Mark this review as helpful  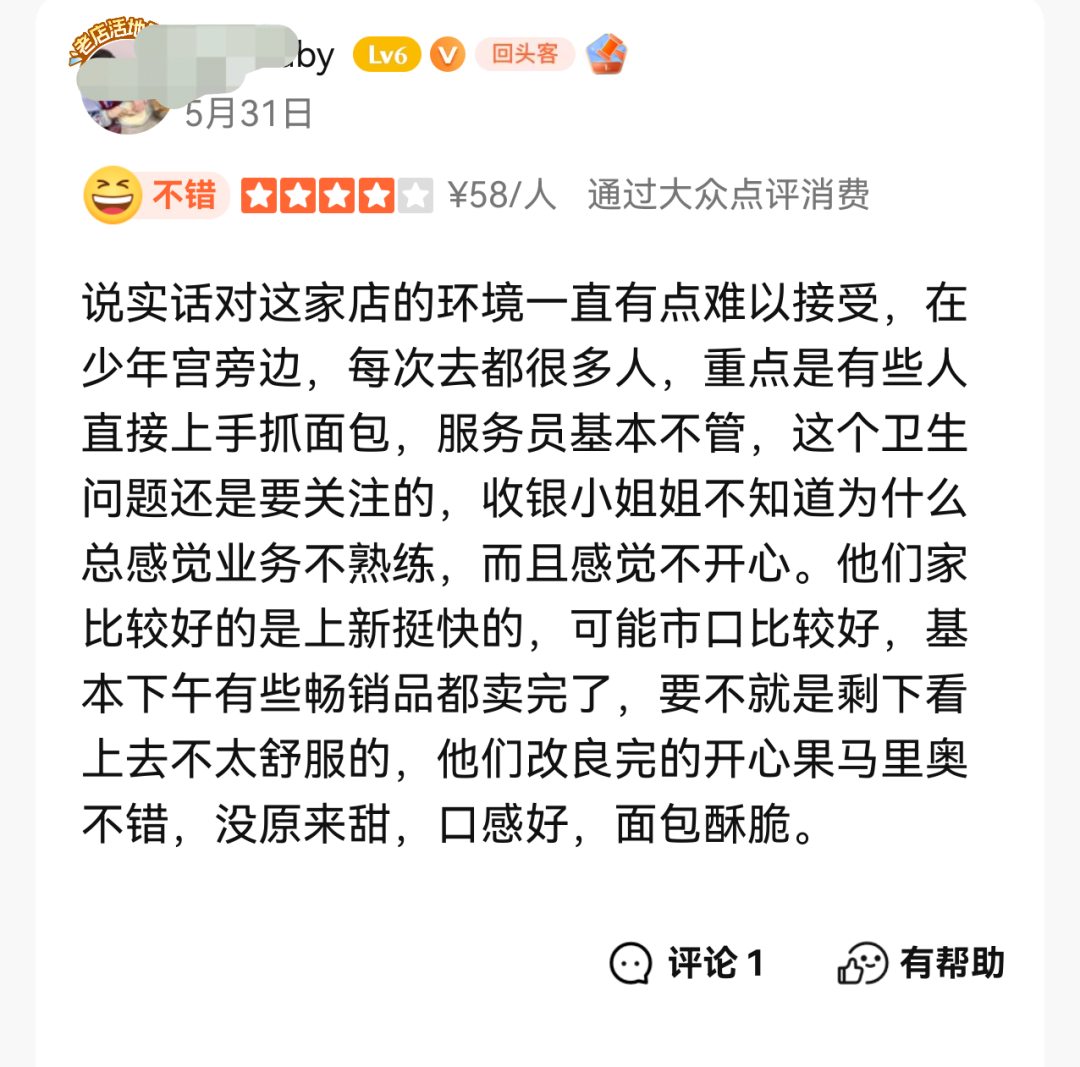[x=921, y=964]
